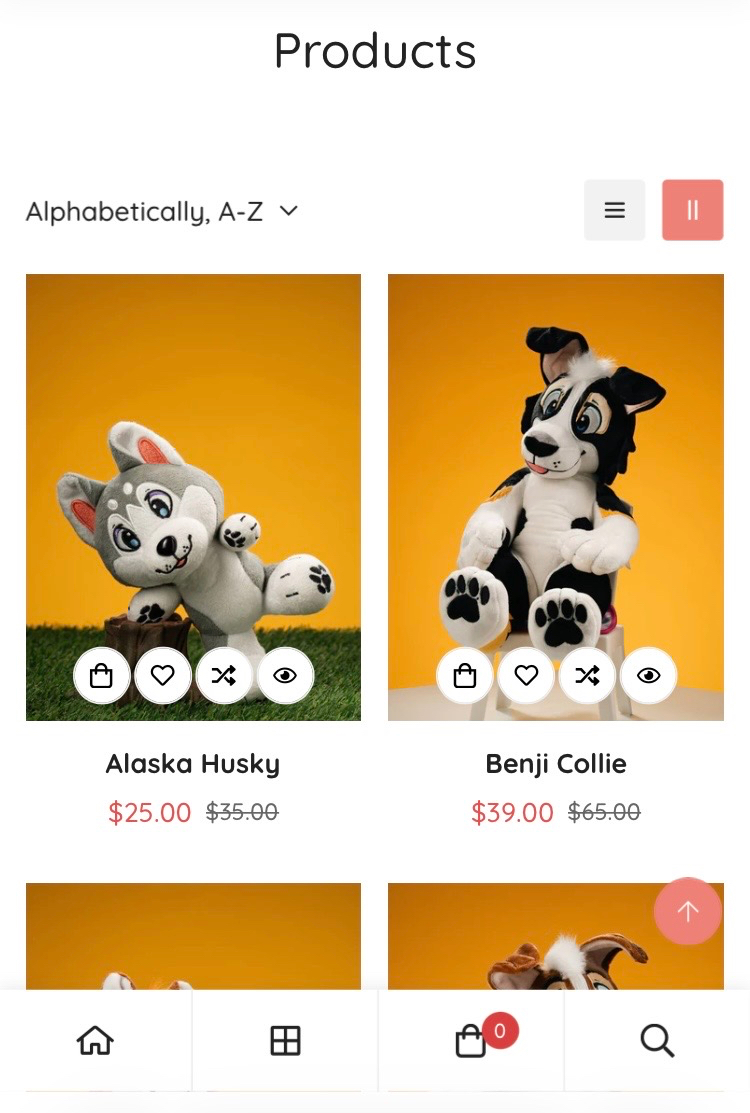Add Alaska Husky to cart
Viewport: 750px width, 1113px height.
coord(102,676)
